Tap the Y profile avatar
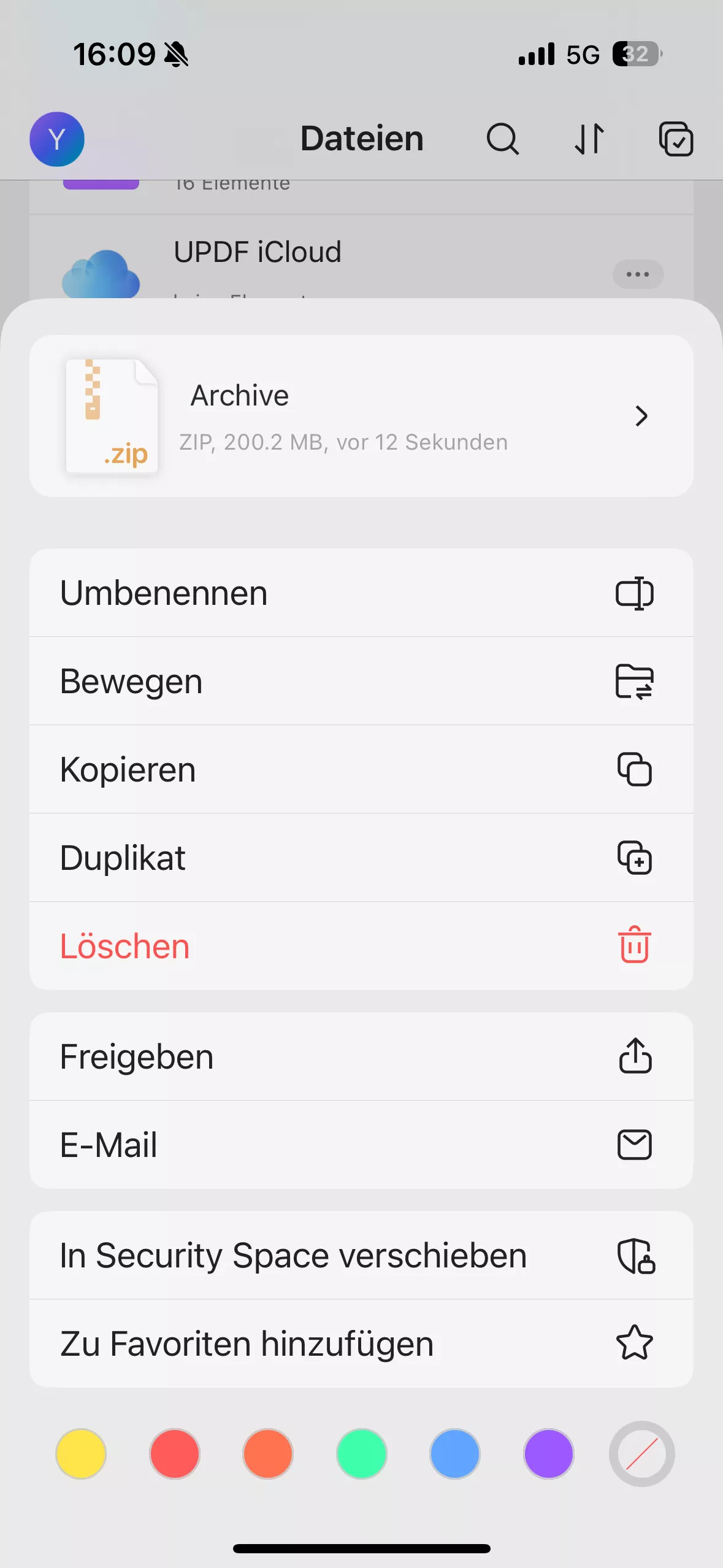This screenshot has width=723, height=1568. pos(57,139)
